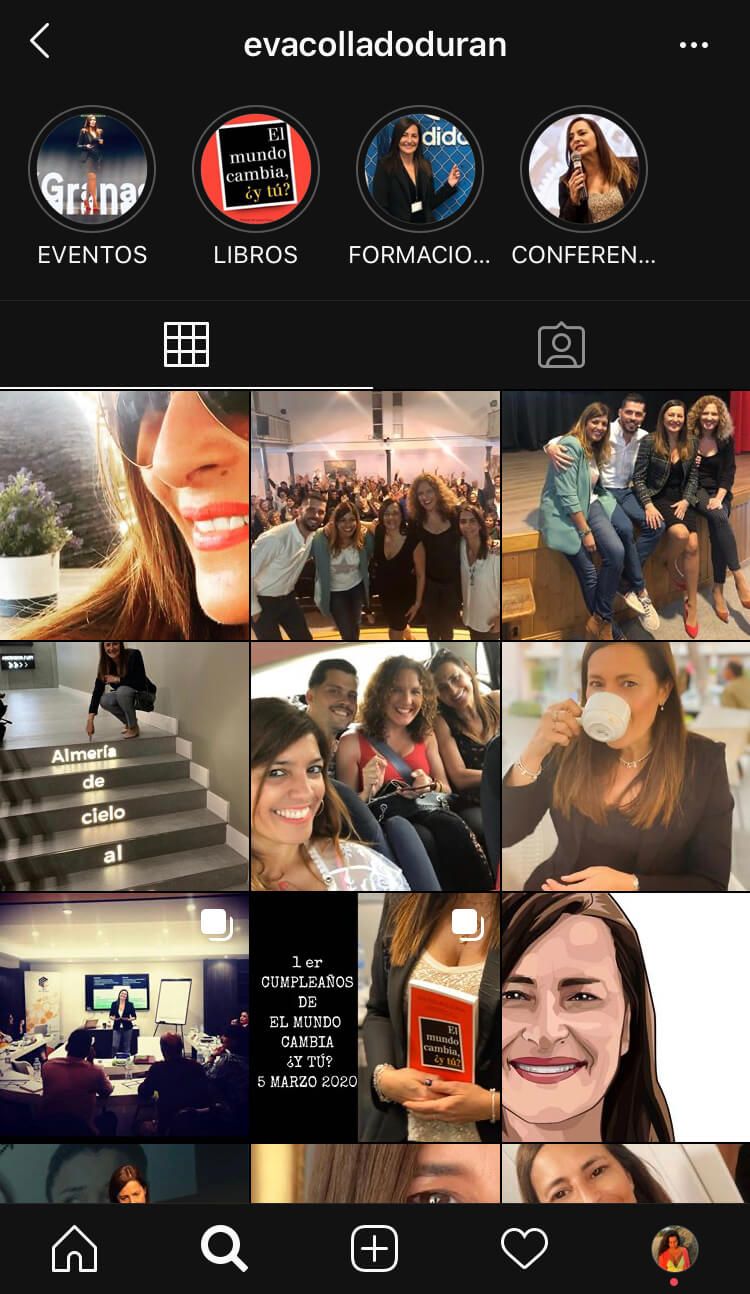Go back using the top arrow
This screenshot has height=1294, width=750.
point(40,42)
